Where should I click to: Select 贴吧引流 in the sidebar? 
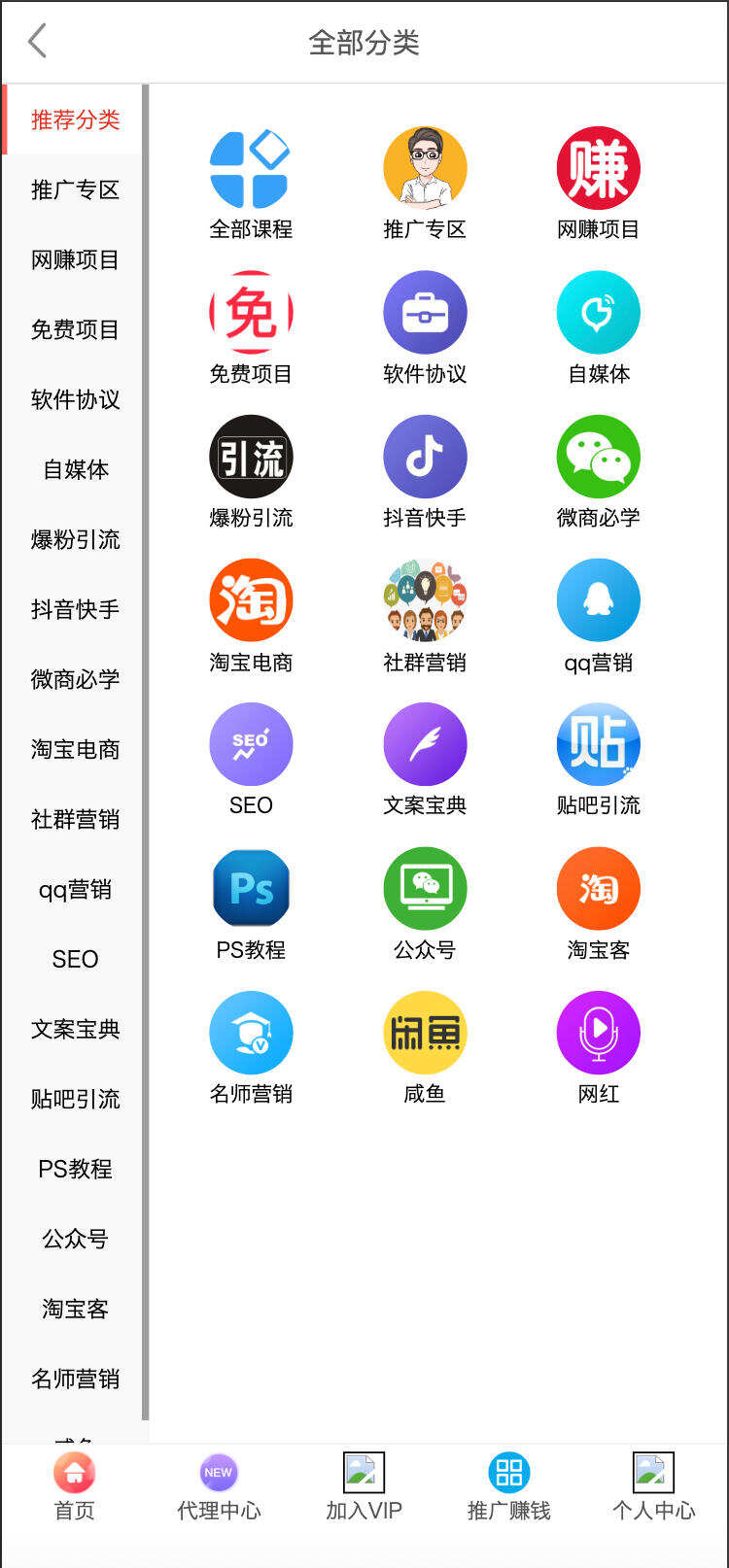point(73,1099)
